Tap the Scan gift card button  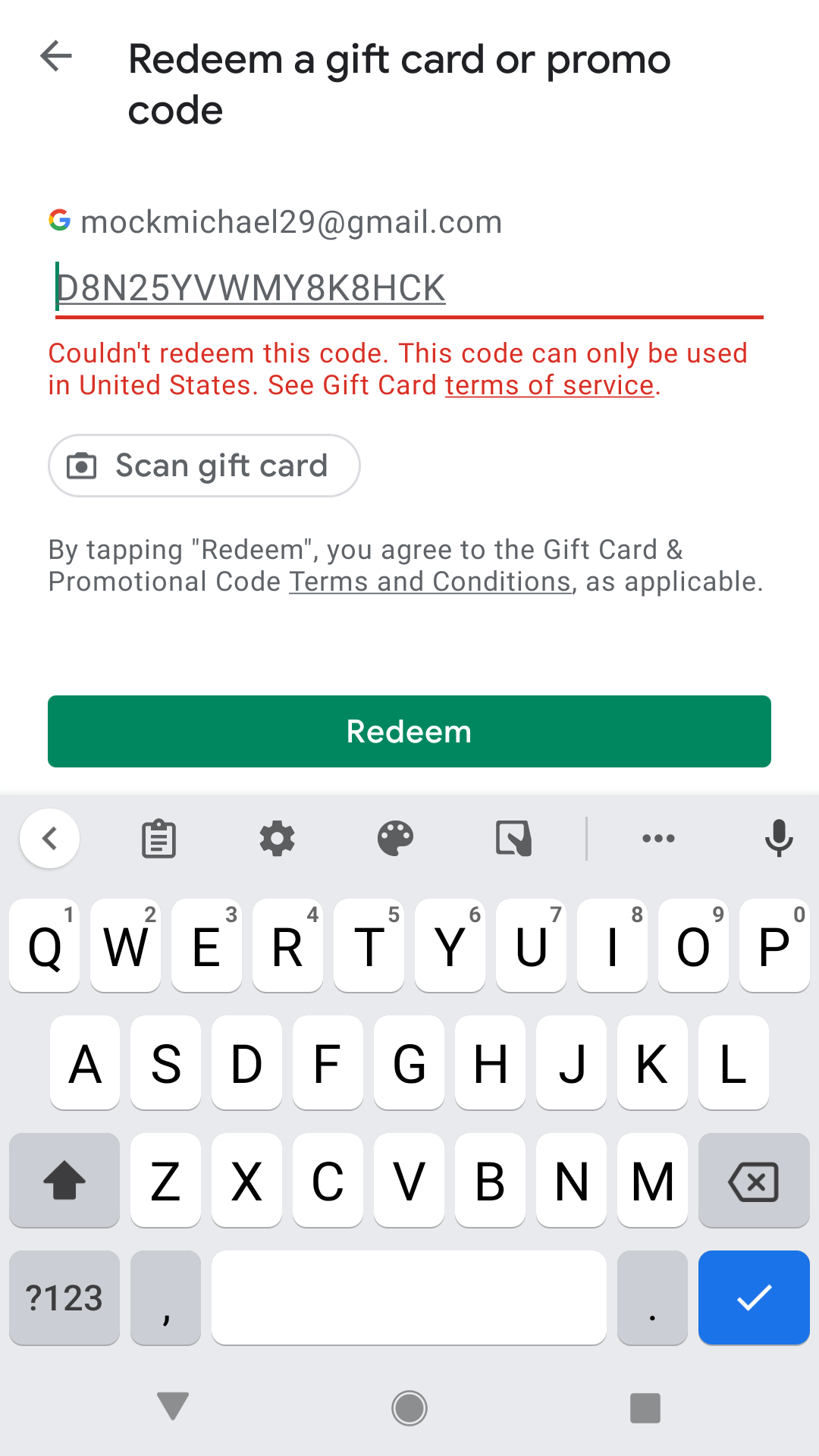pos(203,466)
